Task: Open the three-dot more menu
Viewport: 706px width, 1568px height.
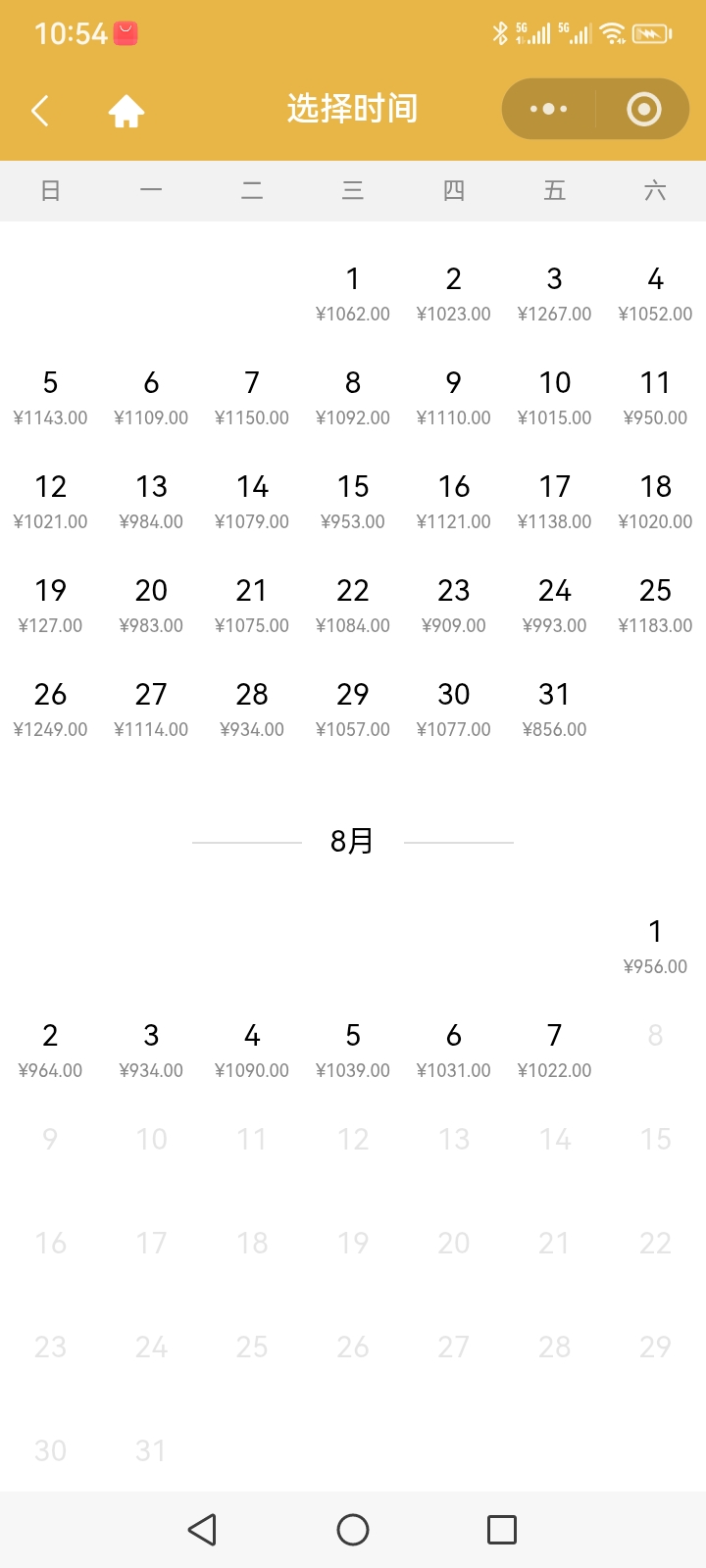Action: click(x=548, y=109)
